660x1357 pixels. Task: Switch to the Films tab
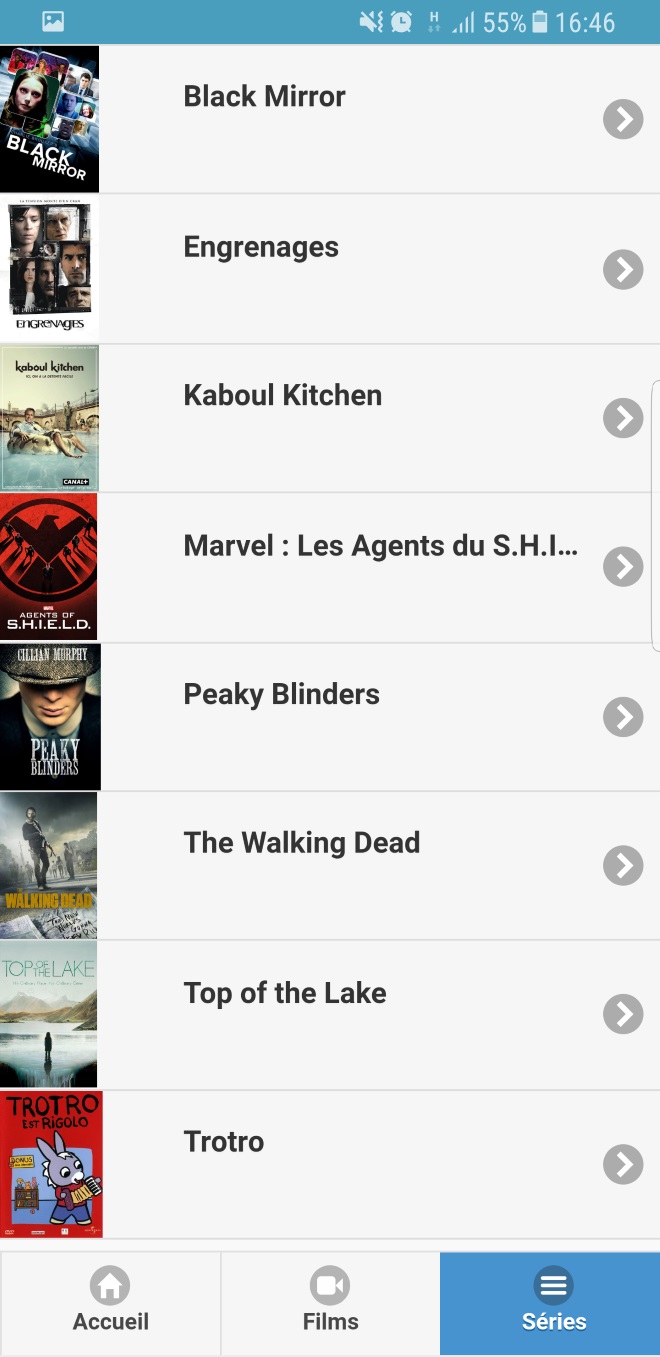point(330,1302)
